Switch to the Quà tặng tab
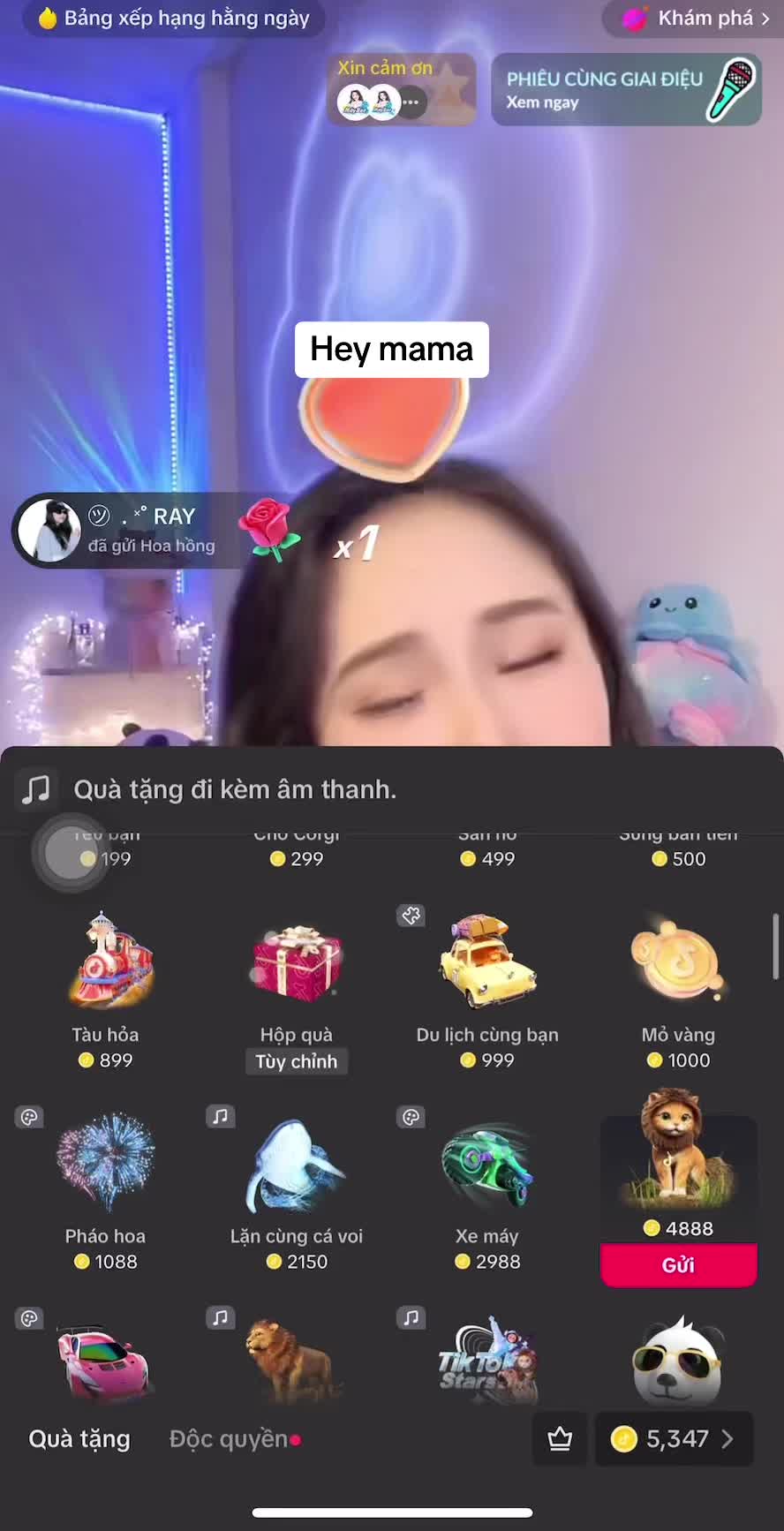This screenshot has height=1531, width=784. coord(79,1438)
